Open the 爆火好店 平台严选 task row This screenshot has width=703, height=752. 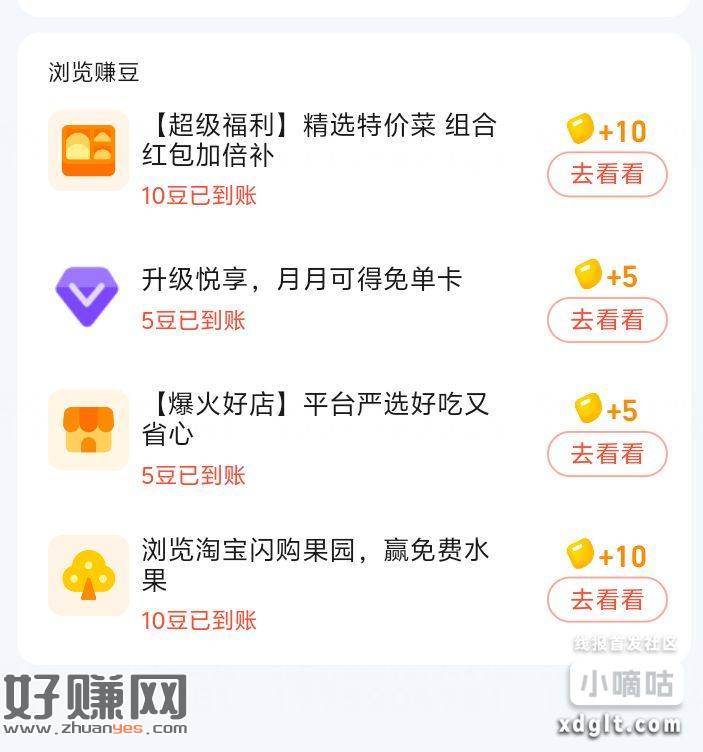click(314, 420)
